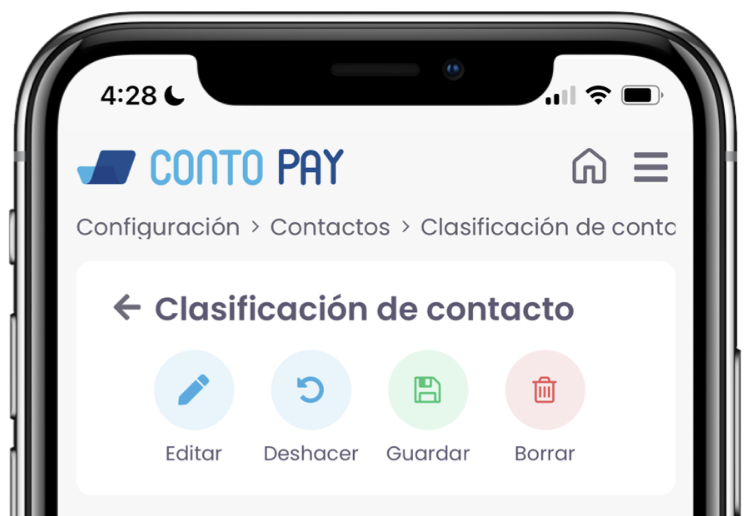This screenshot has width=745, height=516.
Task: Undo changes with Deshacer
Action: tap(311, 390)
